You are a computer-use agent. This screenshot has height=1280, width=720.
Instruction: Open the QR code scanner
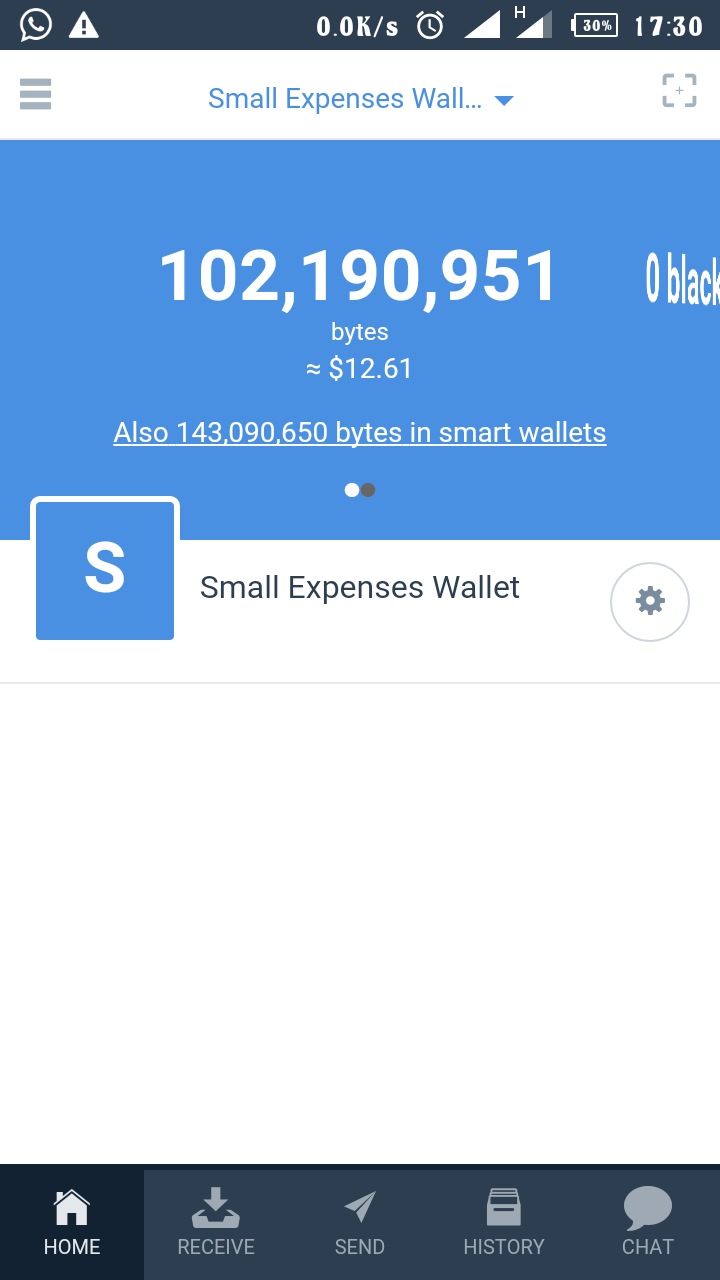pyautogui.click(x=679, y=91)
